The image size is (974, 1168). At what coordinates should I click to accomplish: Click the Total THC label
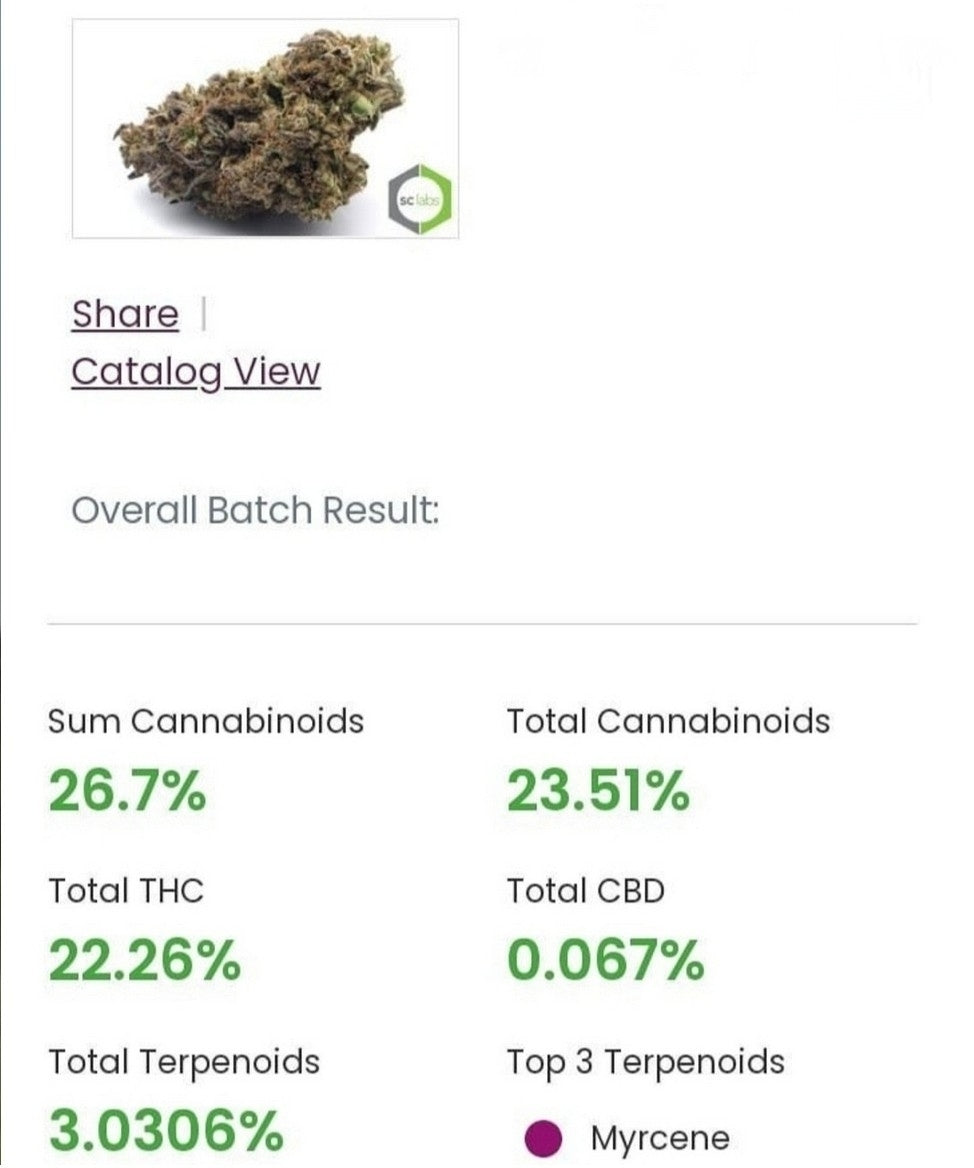(x=124, y=890)
